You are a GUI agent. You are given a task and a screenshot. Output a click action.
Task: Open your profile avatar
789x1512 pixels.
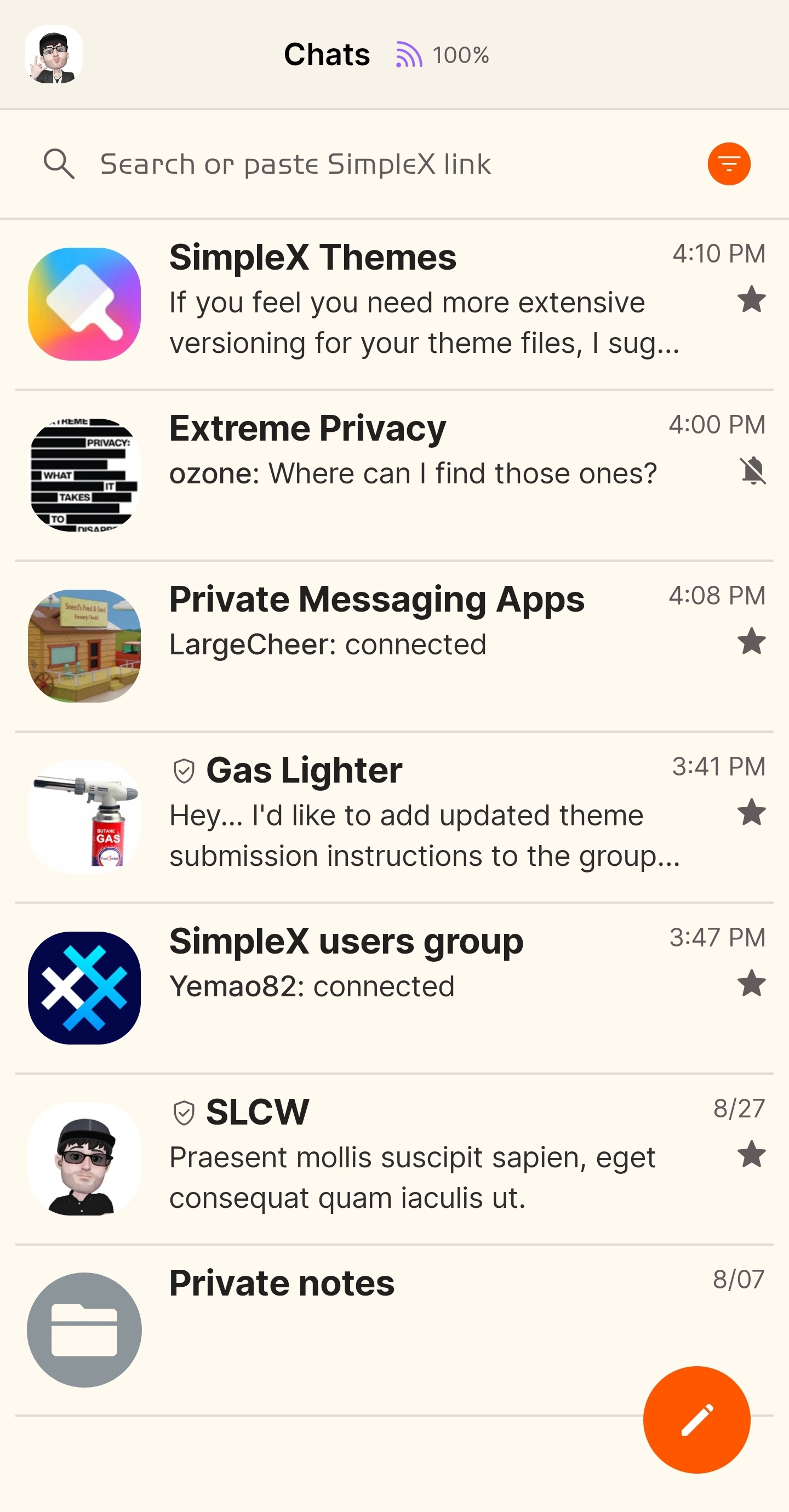point(54,55)
